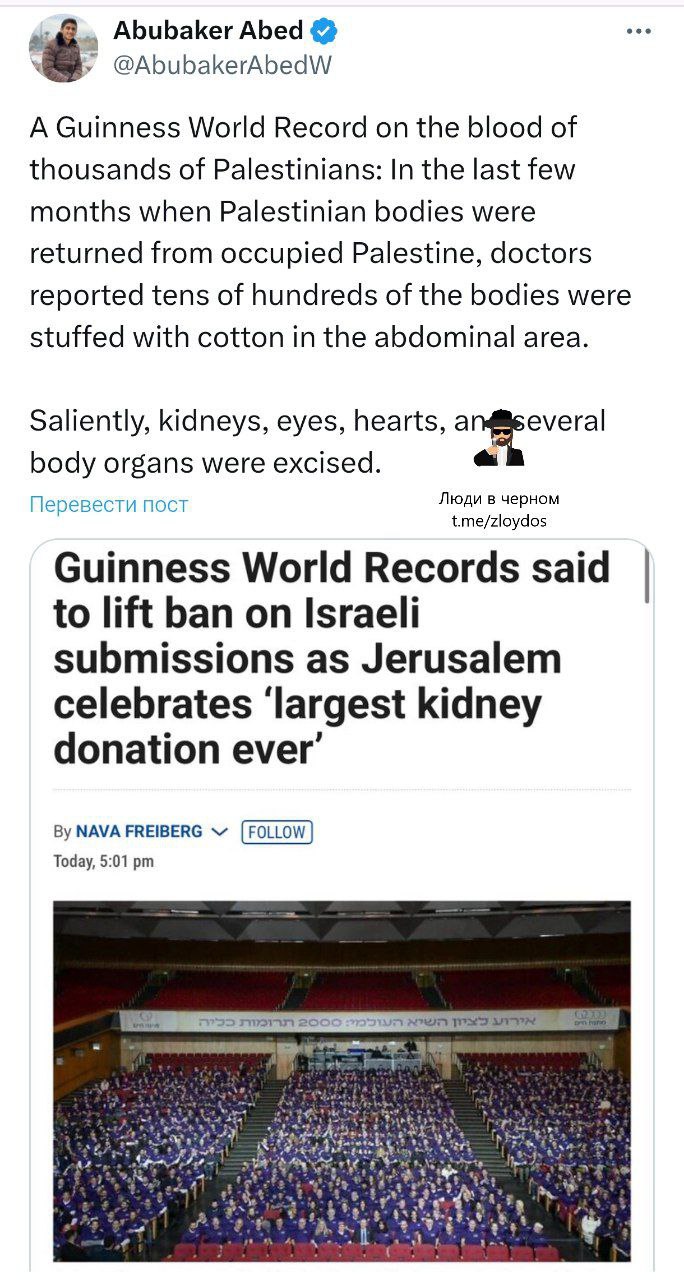
Task: Open the @AbubakerAbedW profile name
Action: point(222,66)
